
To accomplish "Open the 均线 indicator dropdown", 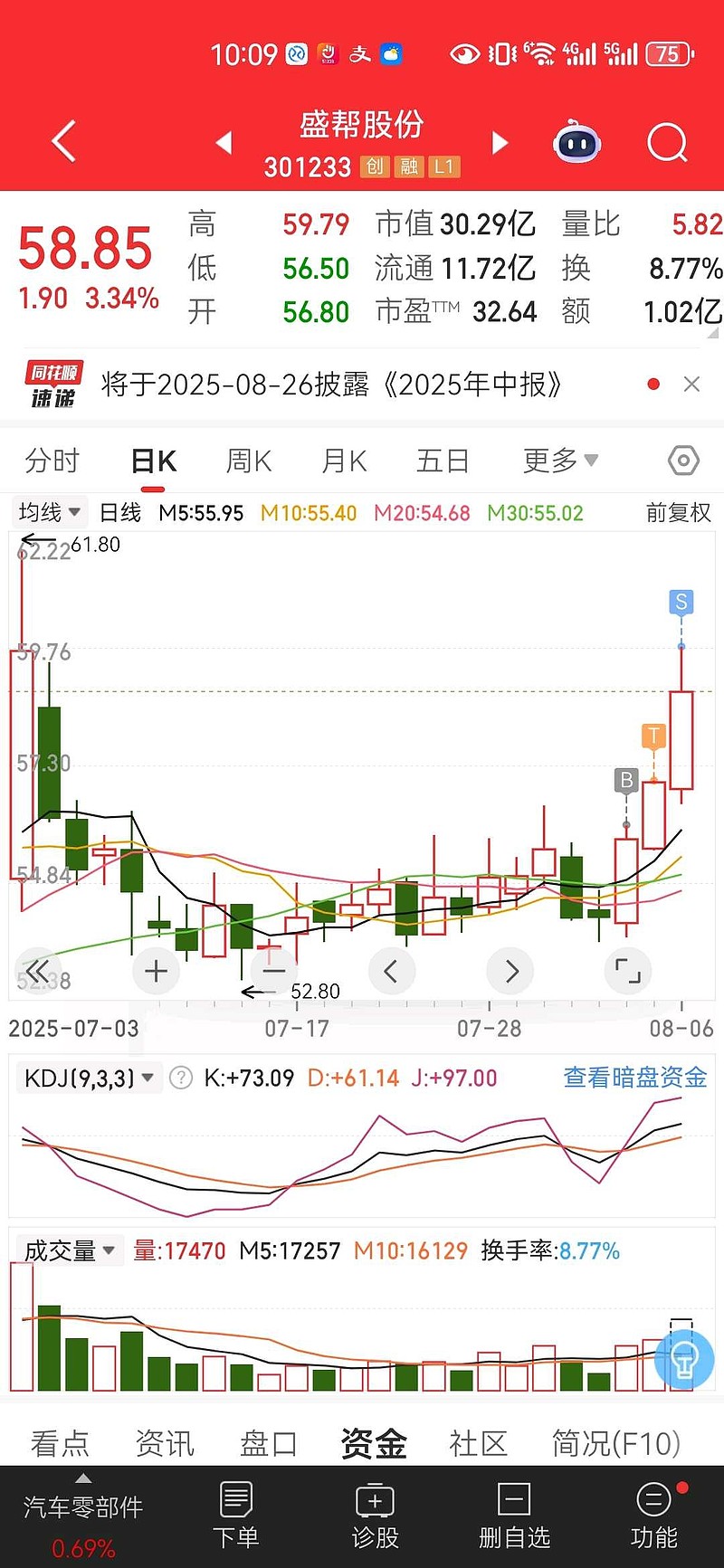I will pyautogui.click(x=50, y=513).
